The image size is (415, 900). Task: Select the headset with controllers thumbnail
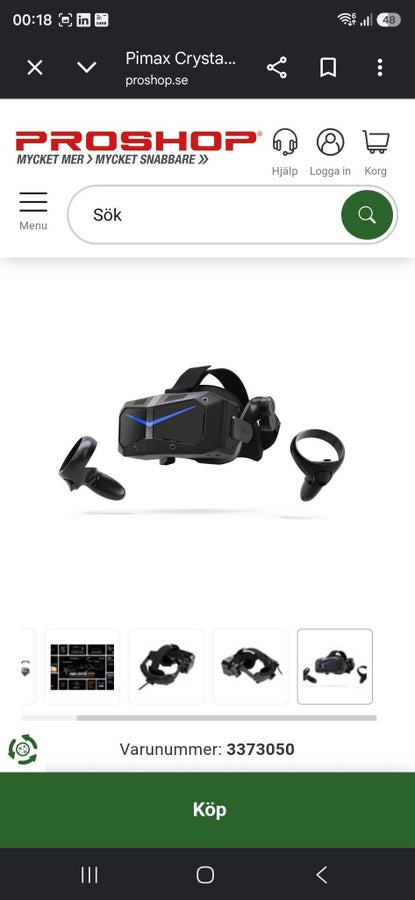(x=335, y=667)
